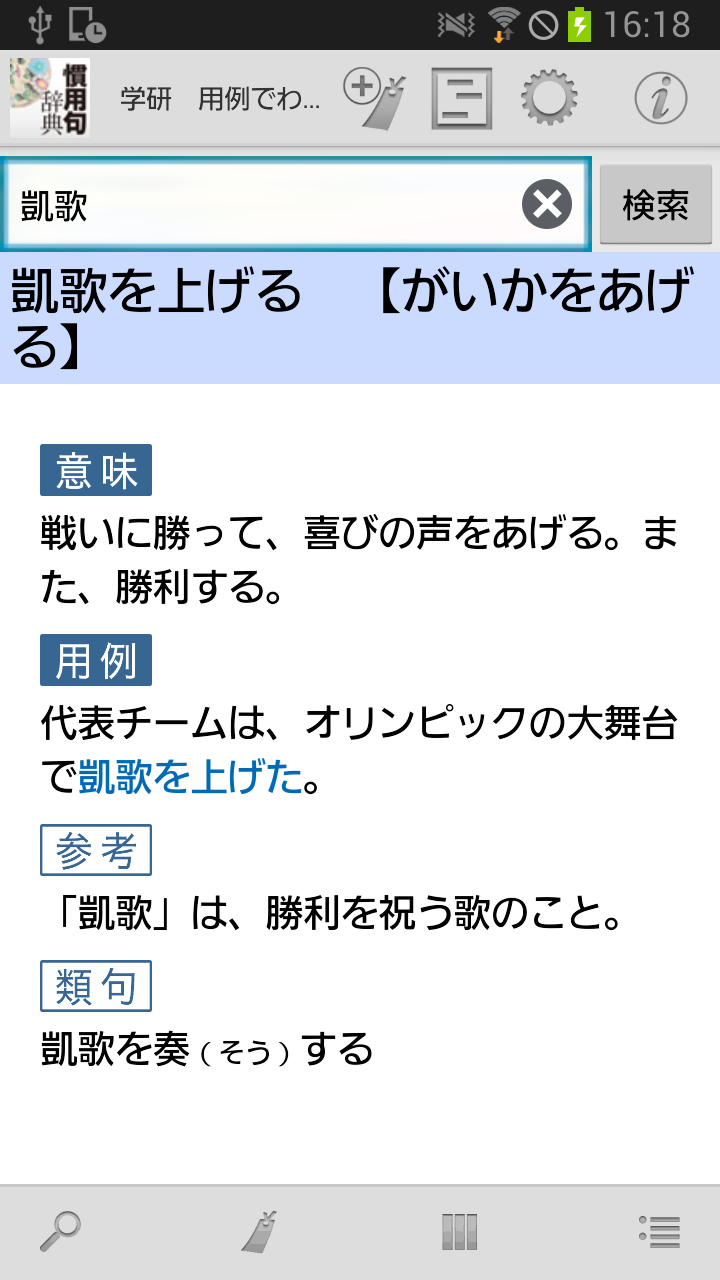Open the books shelf tab
Screen dimensions: 720x1280
459,1231
